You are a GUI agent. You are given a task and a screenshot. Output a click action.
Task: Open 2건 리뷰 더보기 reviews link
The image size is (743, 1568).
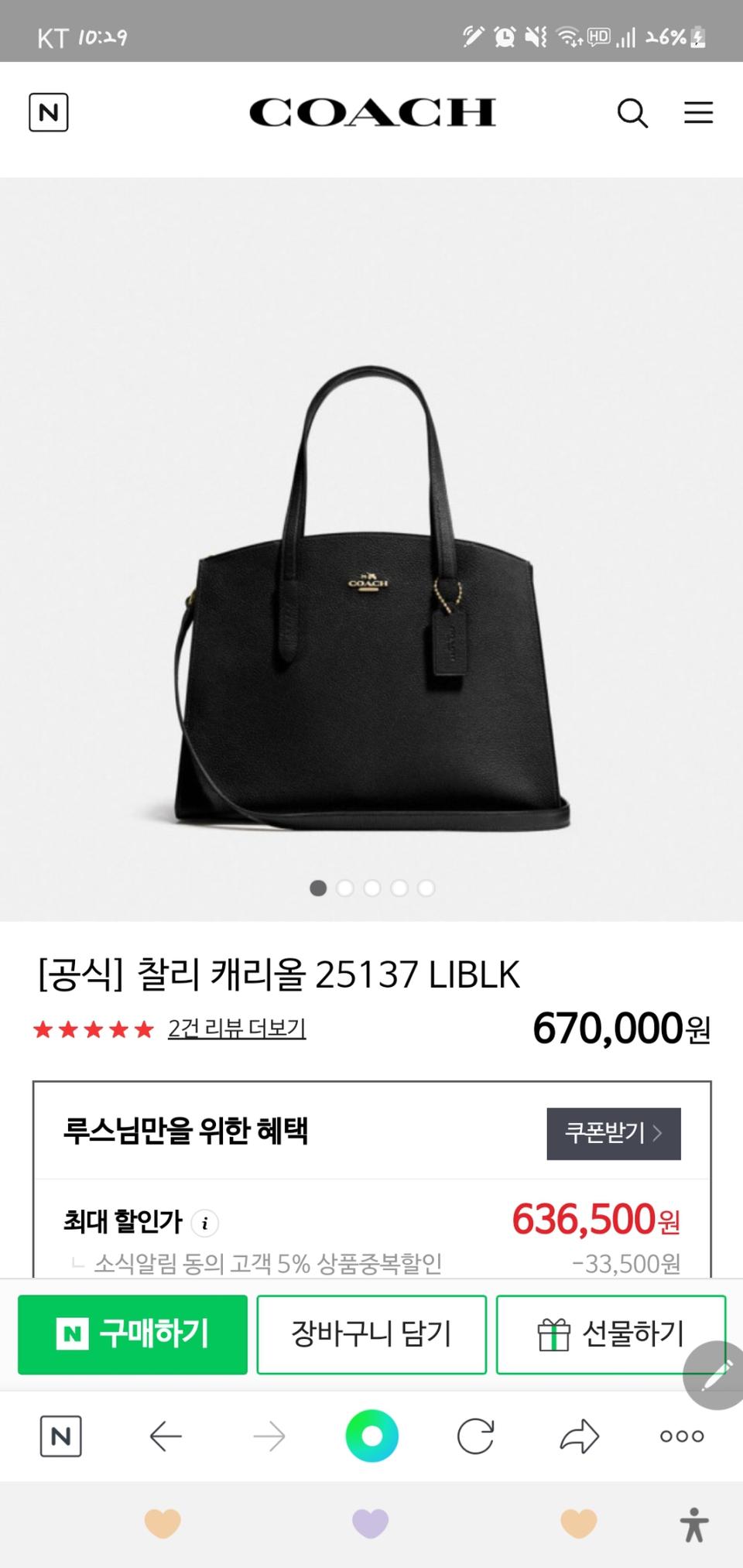click(238, 1029)
